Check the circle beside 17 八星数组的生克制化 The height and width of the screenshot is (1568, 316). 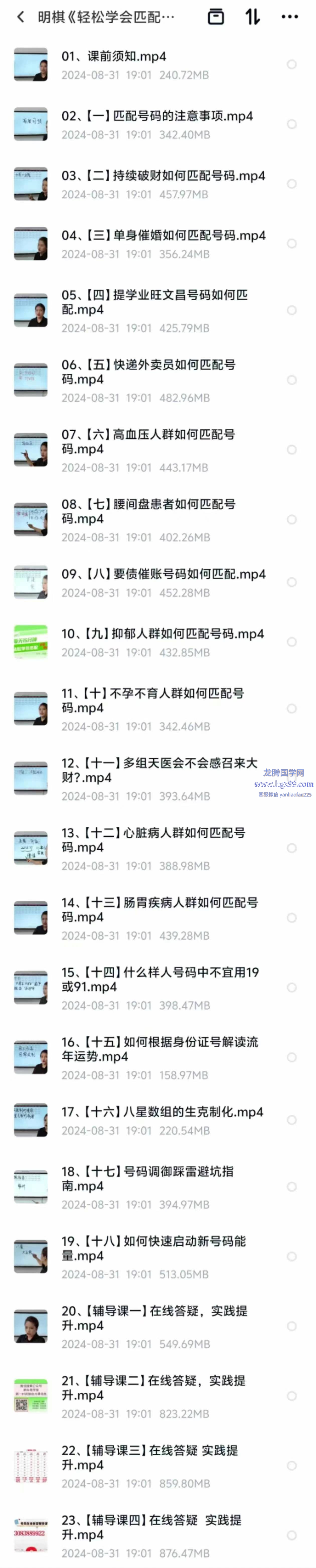pyautogui.click(x=292, y=1120)
